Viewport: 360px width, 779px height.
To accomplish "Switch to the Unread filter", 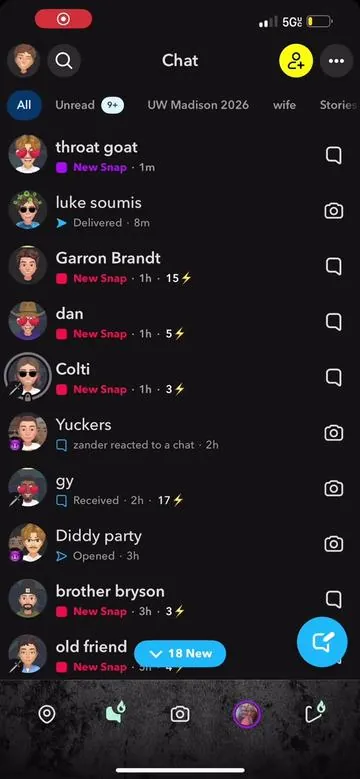I will pos(89,105).
